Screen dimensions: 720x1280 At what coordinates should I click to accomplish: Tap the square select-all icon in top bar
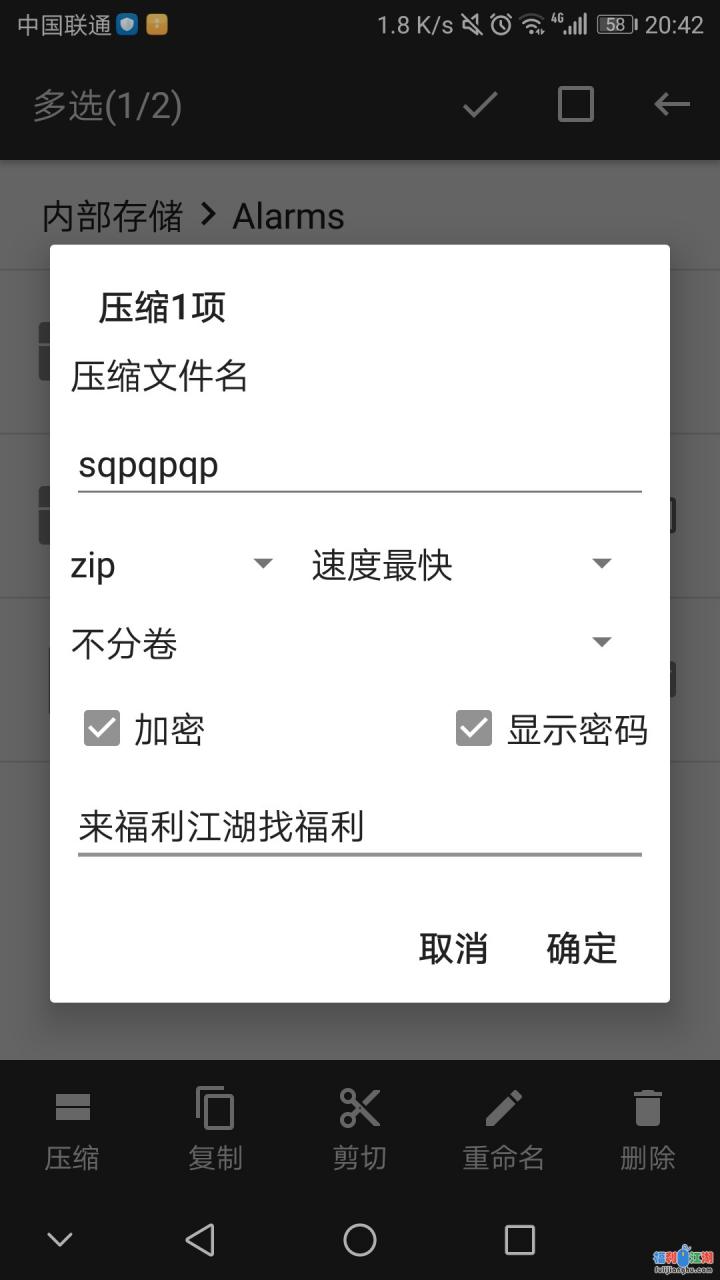click(x=576, y=104)
